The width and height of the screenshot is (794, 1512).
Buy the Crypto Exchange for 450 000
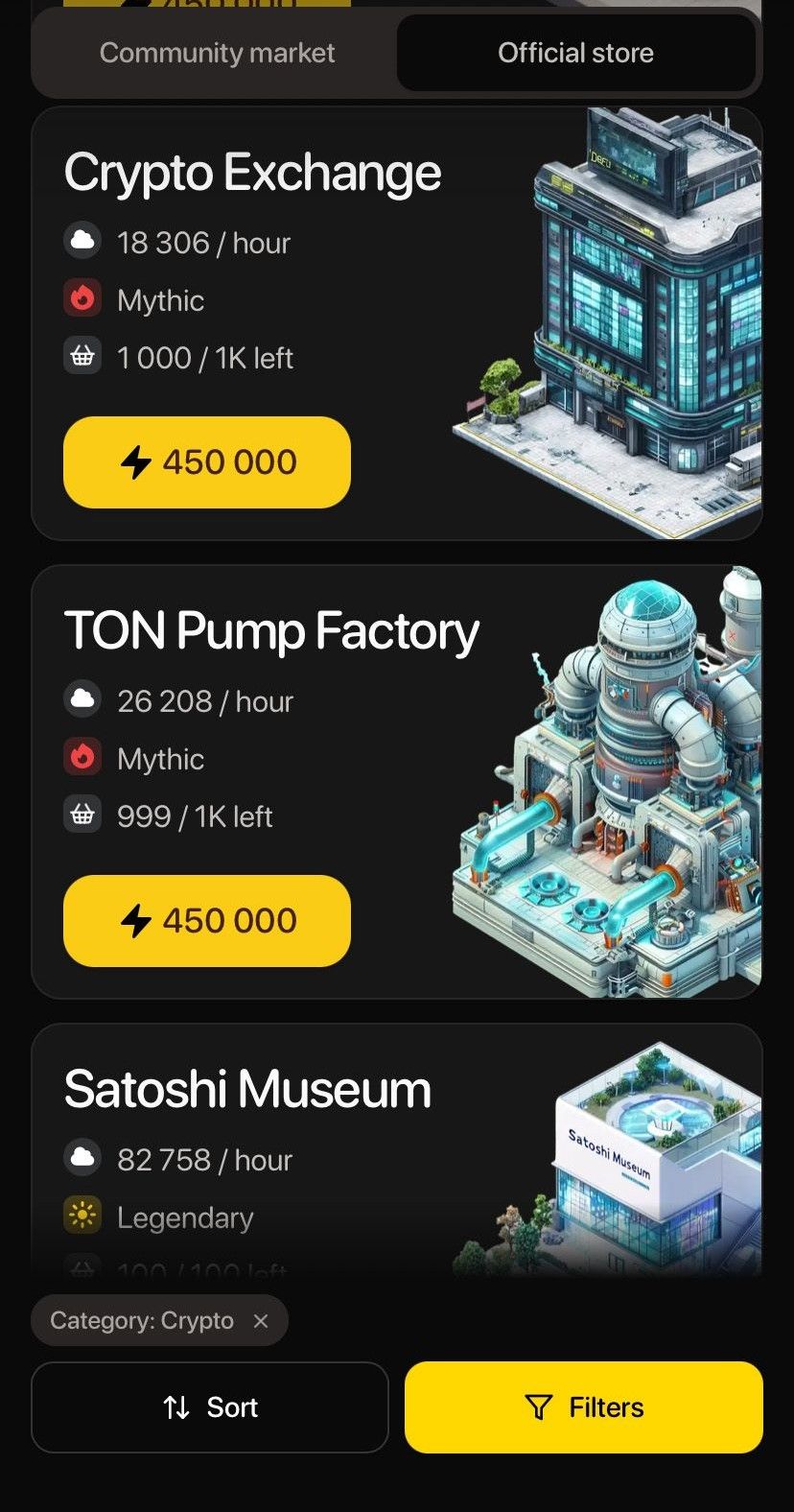click(x=206, y=462)
